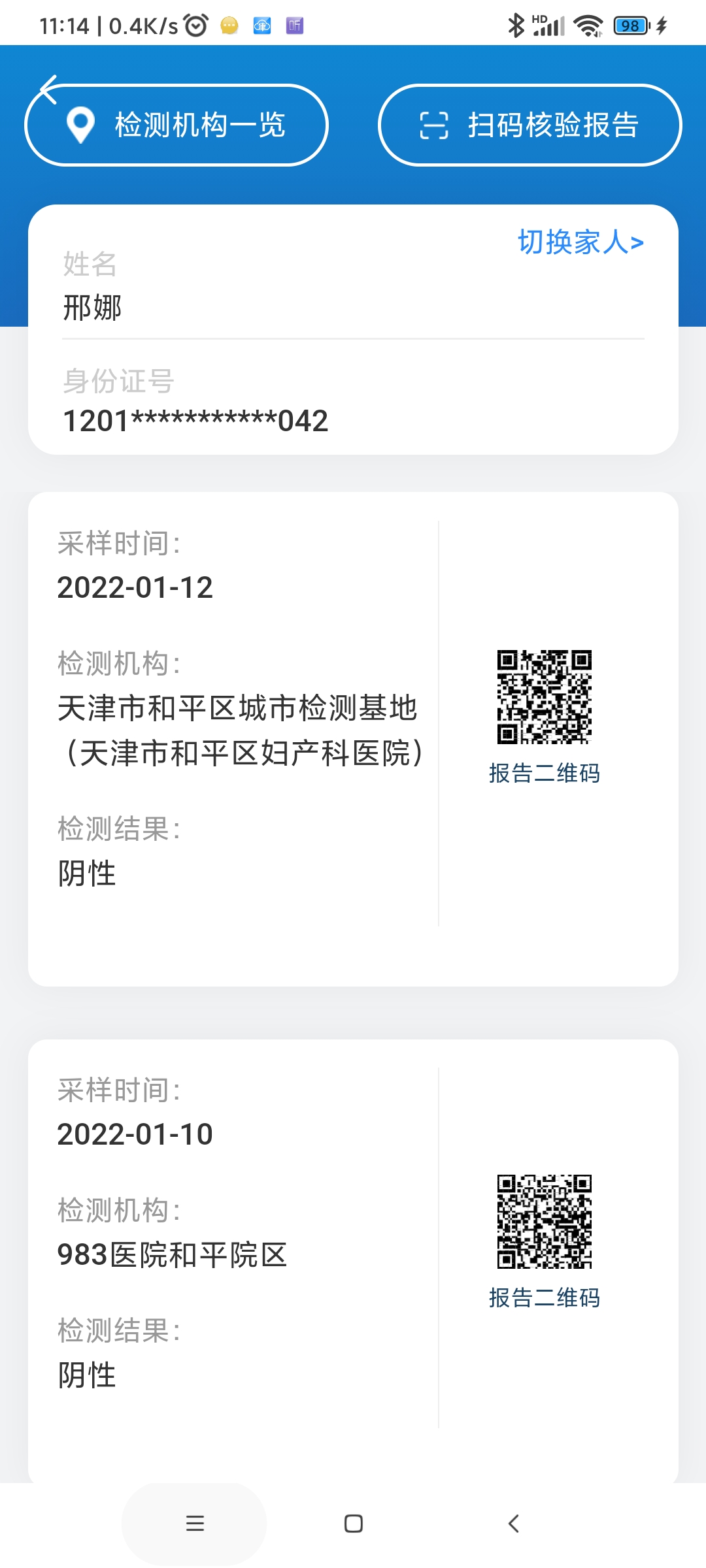The height and width of the screenshot is (1568, 706).
Task: Switch family member via 切换家人
Action: 580,242
